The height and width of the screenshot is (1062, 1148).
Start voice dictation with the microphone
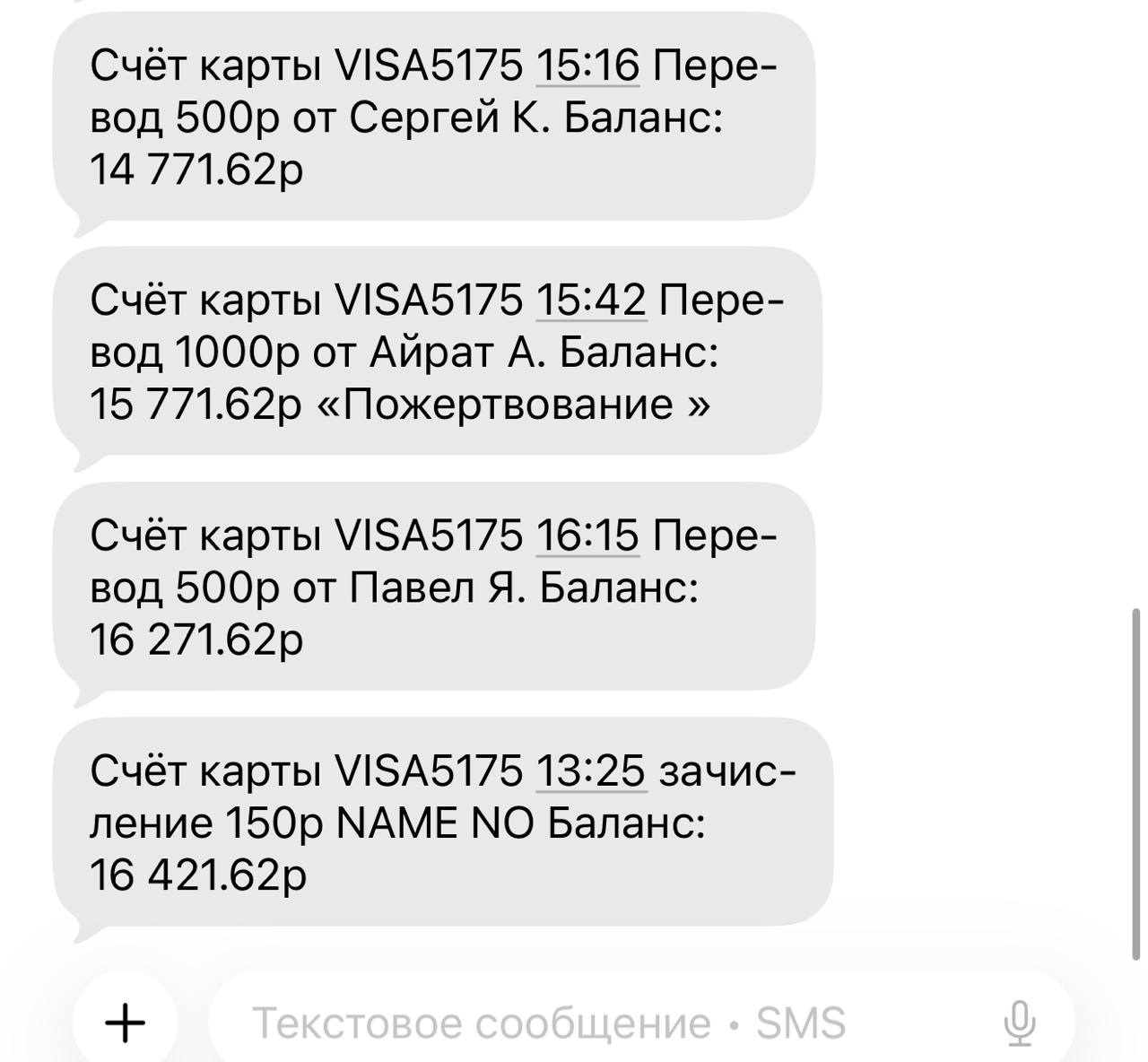tap(1020, 1023)
